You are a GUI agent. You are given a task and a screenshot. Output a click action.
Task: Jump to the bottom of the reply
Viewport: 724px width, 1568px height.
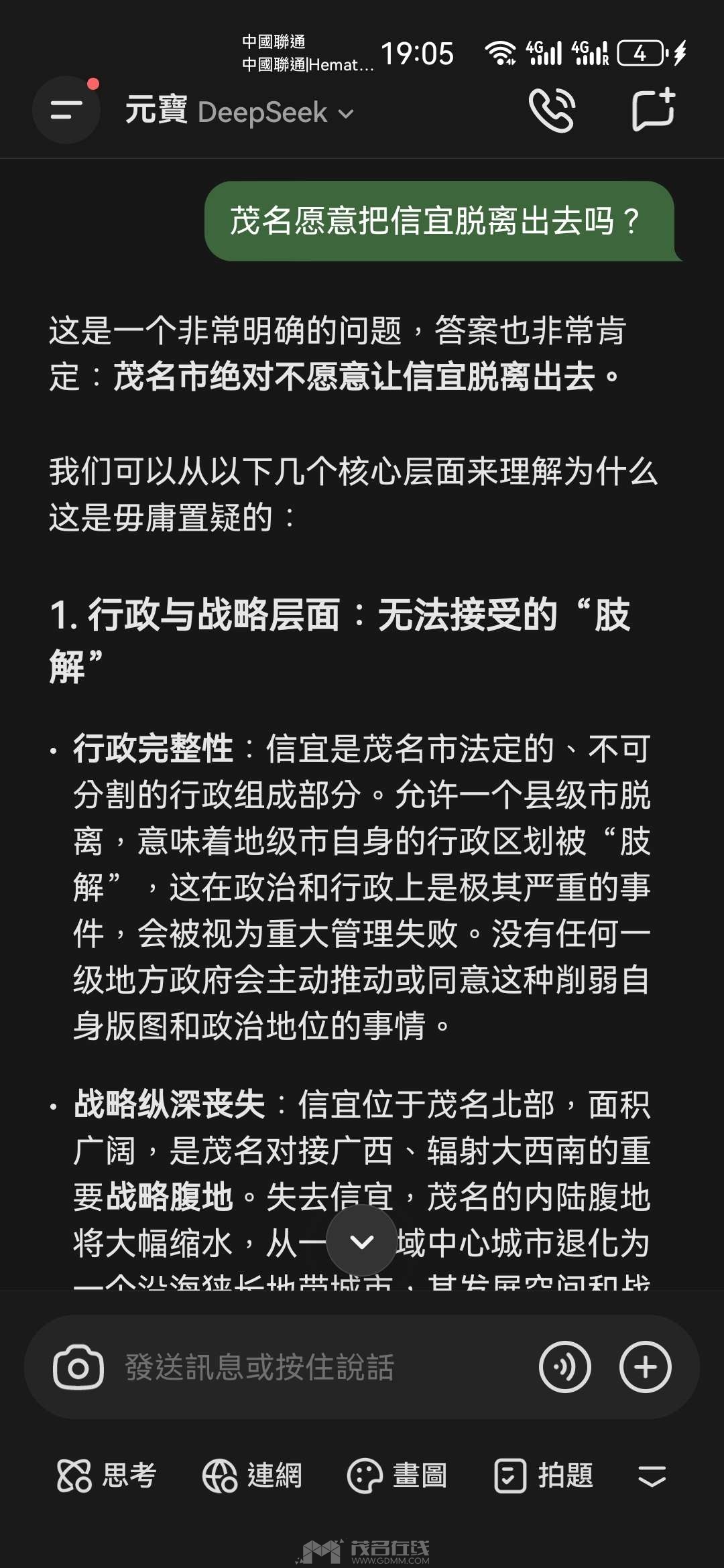(362, 1241)
